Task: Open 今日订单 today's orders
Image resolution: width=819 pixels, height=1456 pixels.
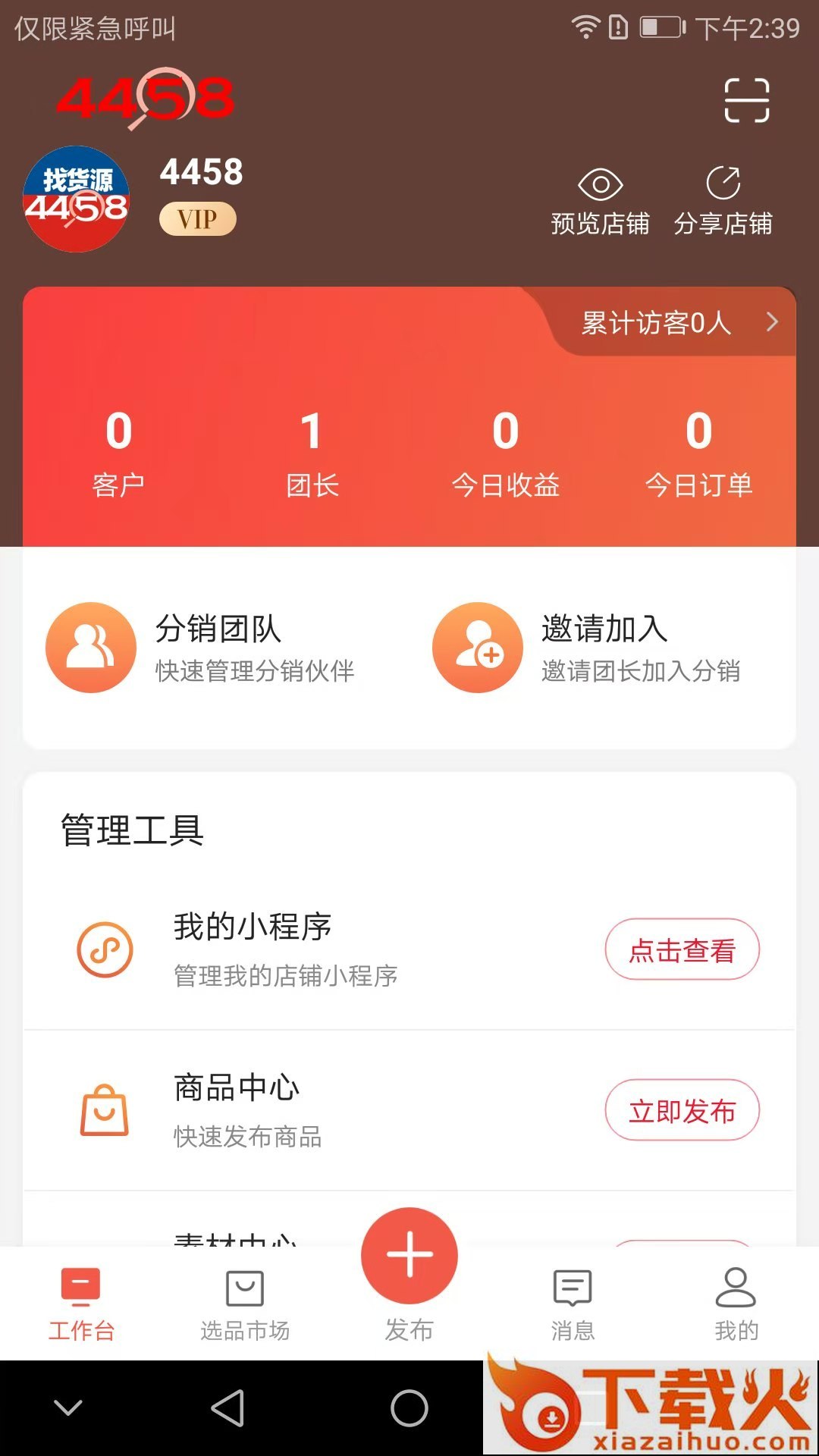Action: [698, 452]
